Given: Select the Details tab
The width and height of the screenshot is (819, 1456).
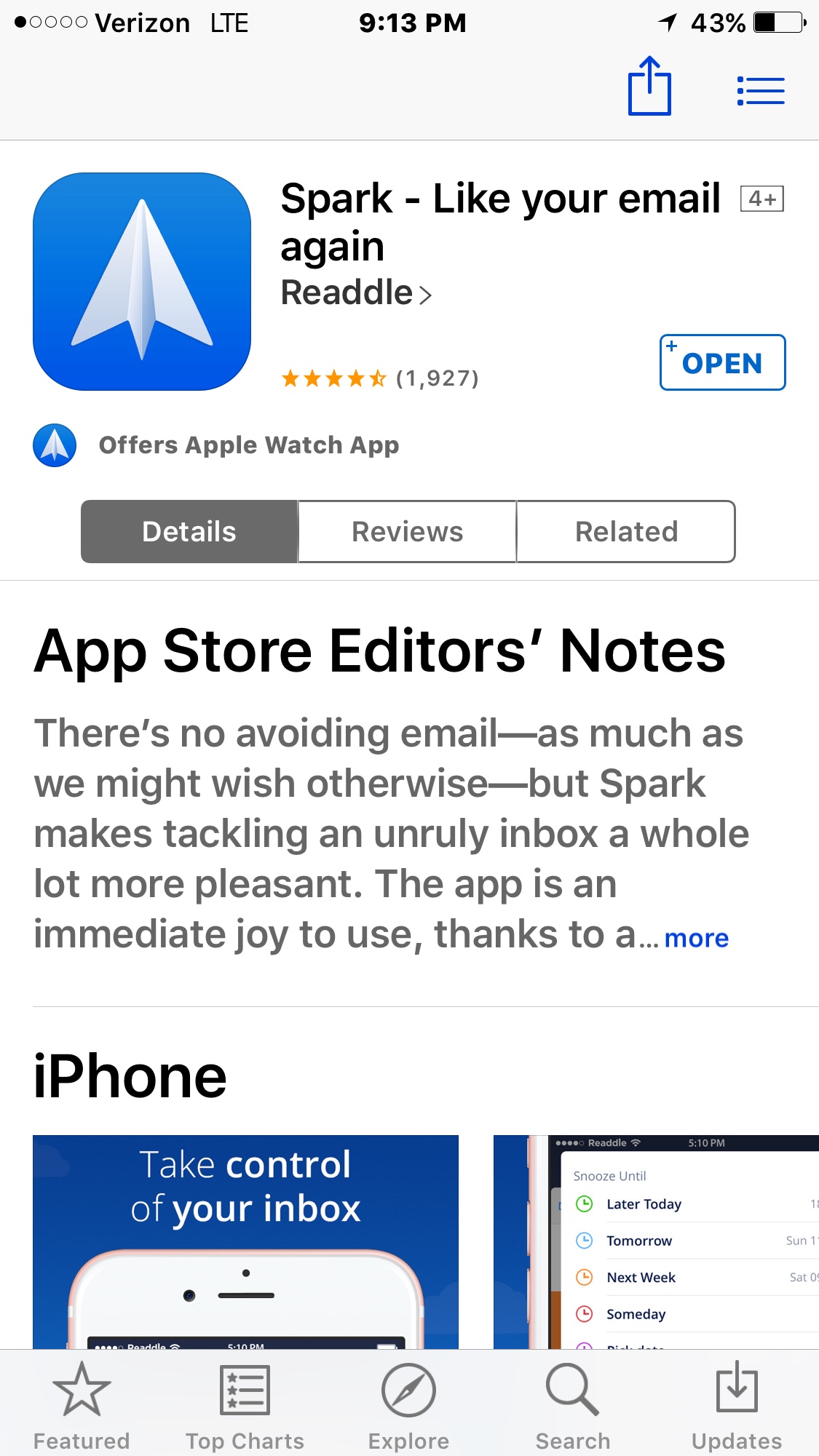Looking at the screenshot, I should (189, 532).
